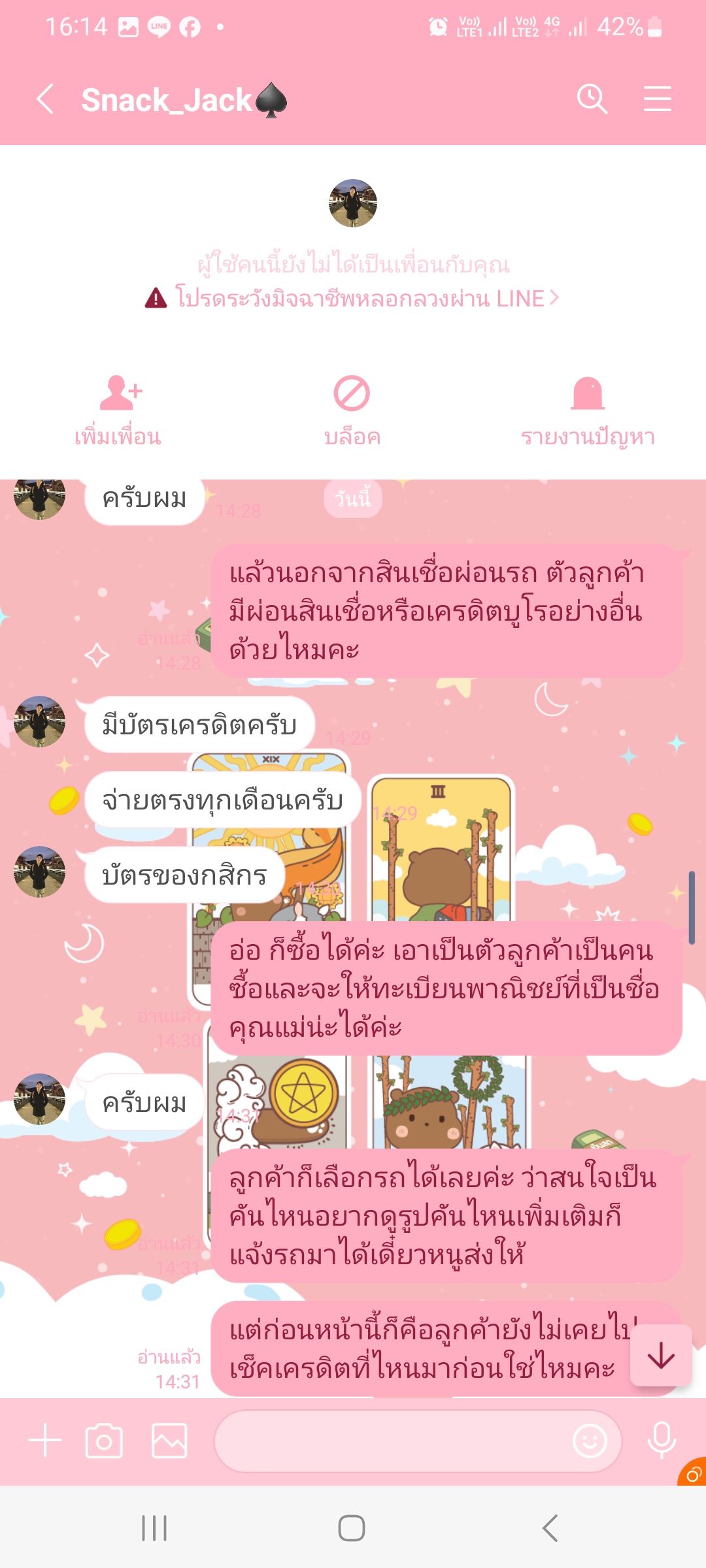Open the camera to take a photo
The image size is (706, 1568).
point(104,1441)
